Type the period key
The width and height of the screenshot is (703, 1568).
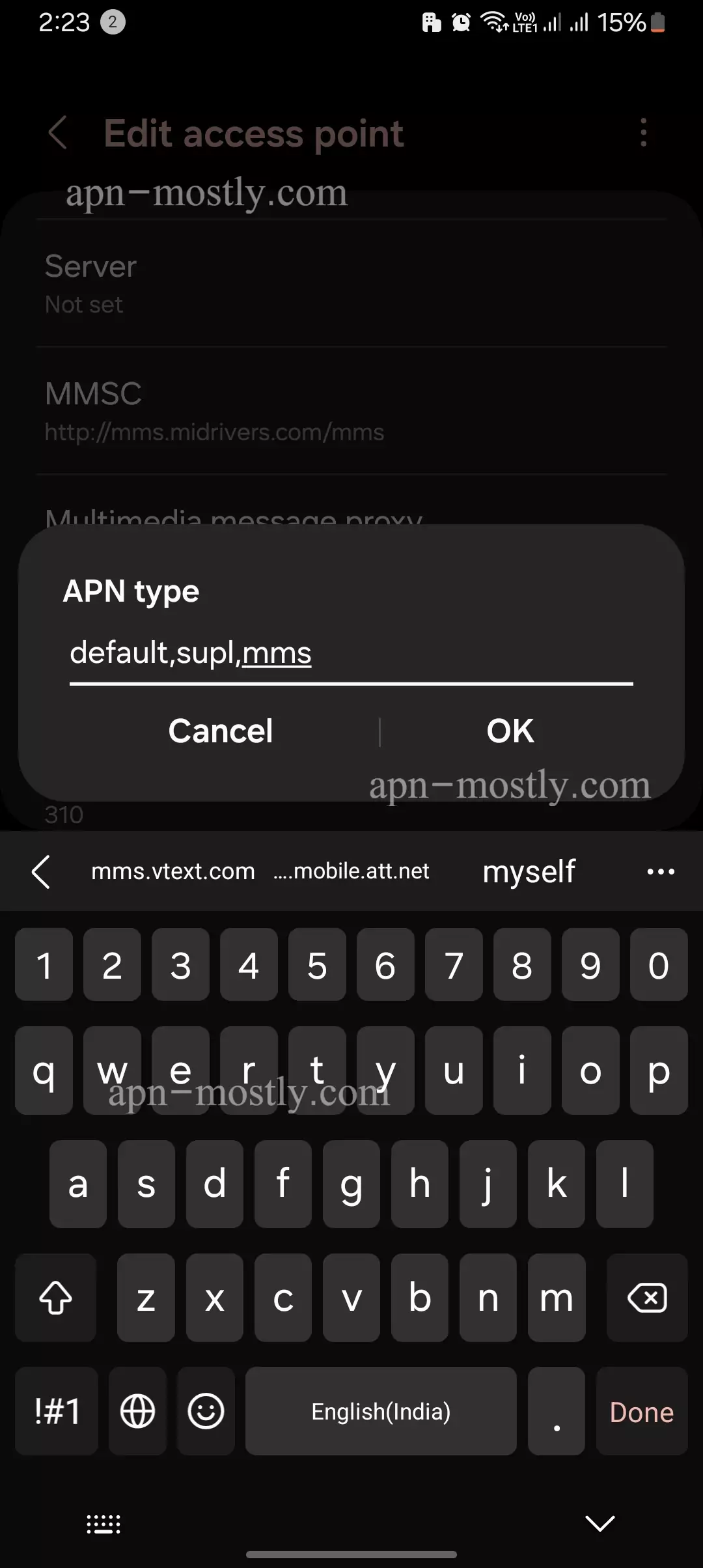pyautogui.click(x=557, y=1412)
